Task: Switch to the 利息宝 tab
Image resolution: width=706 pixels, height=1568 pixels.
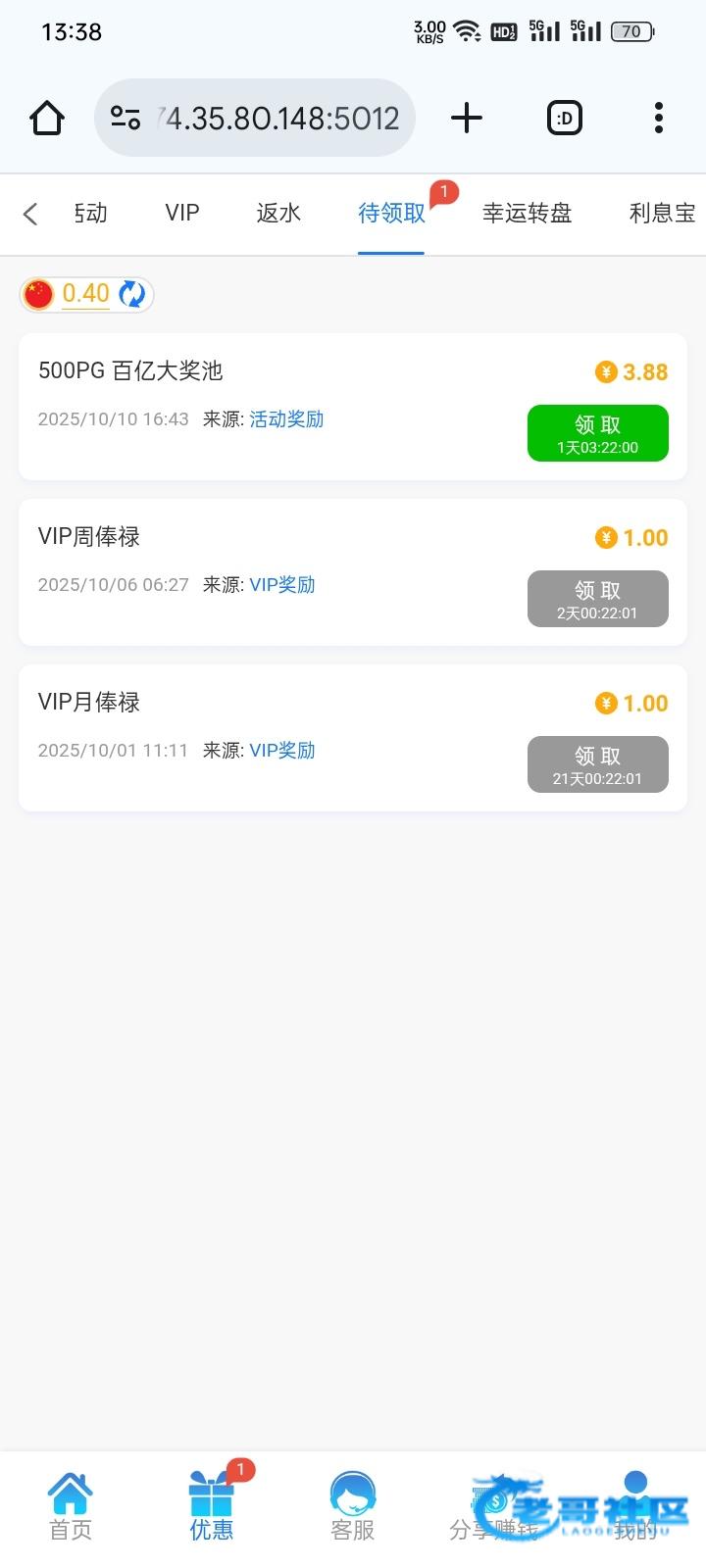Action: [x=662, y=214]
